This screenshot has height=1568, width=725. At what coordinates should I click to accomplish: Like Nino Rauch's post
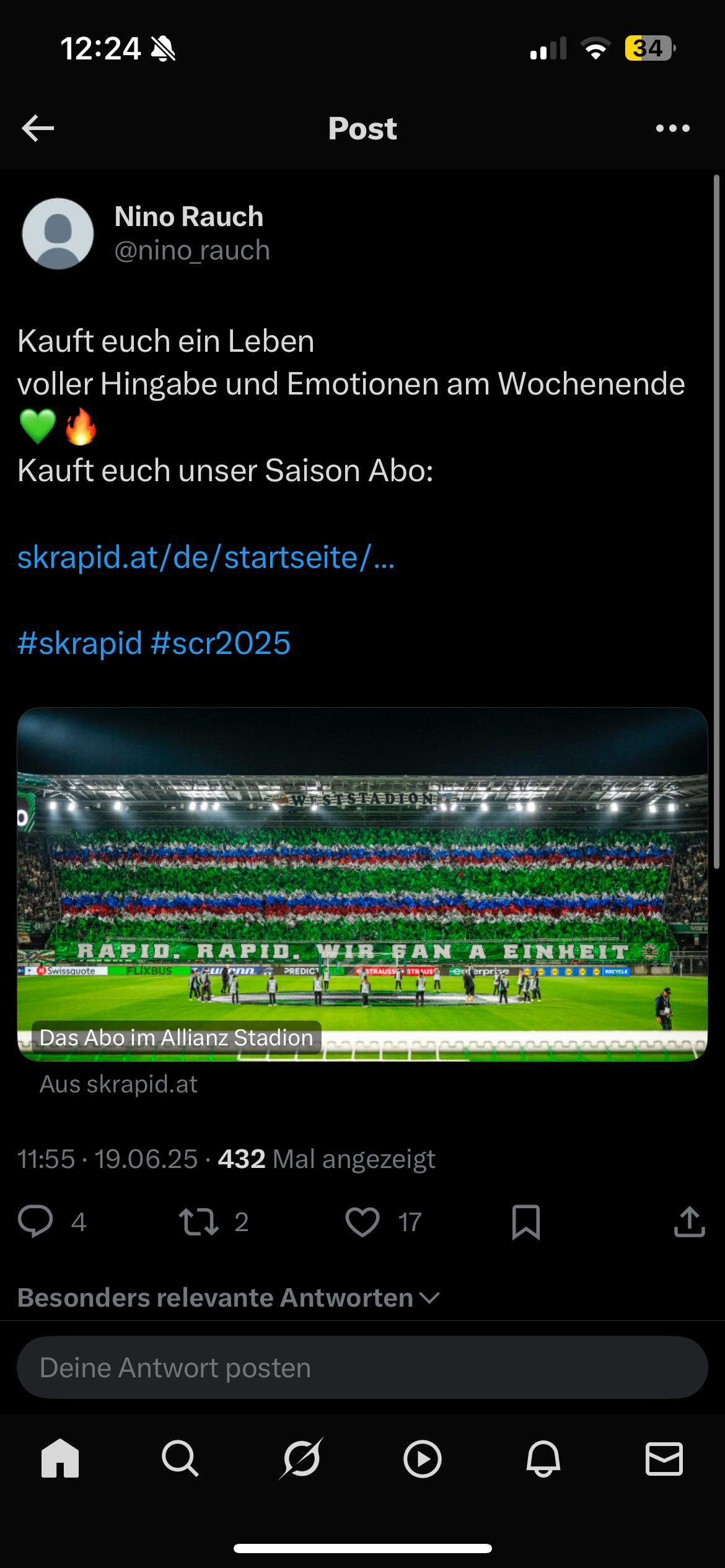coord(362,1222)
